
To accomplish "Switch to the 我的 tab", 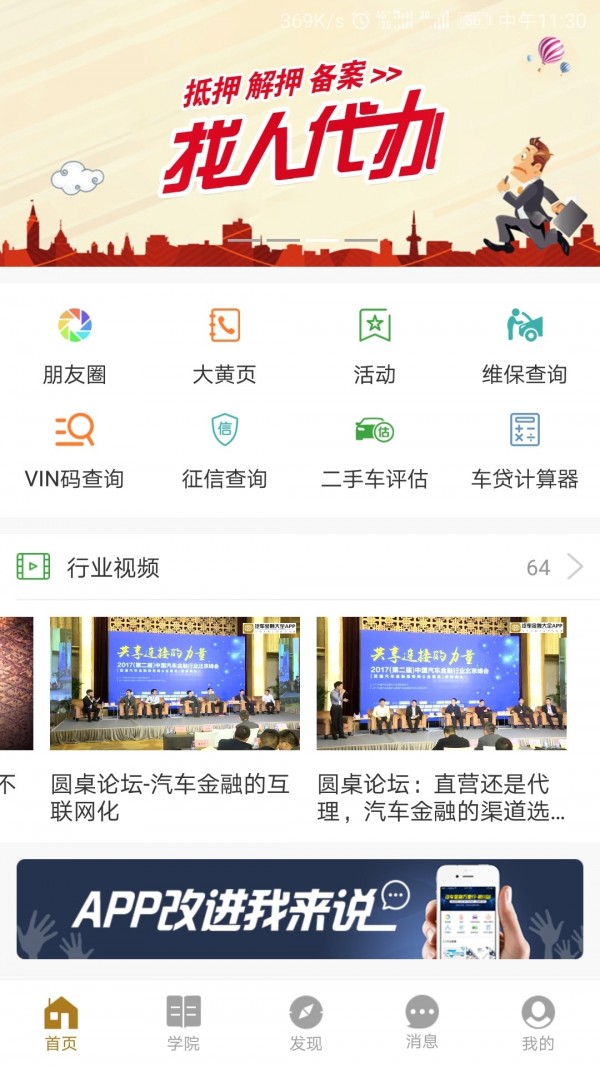I will (538, 1023).
